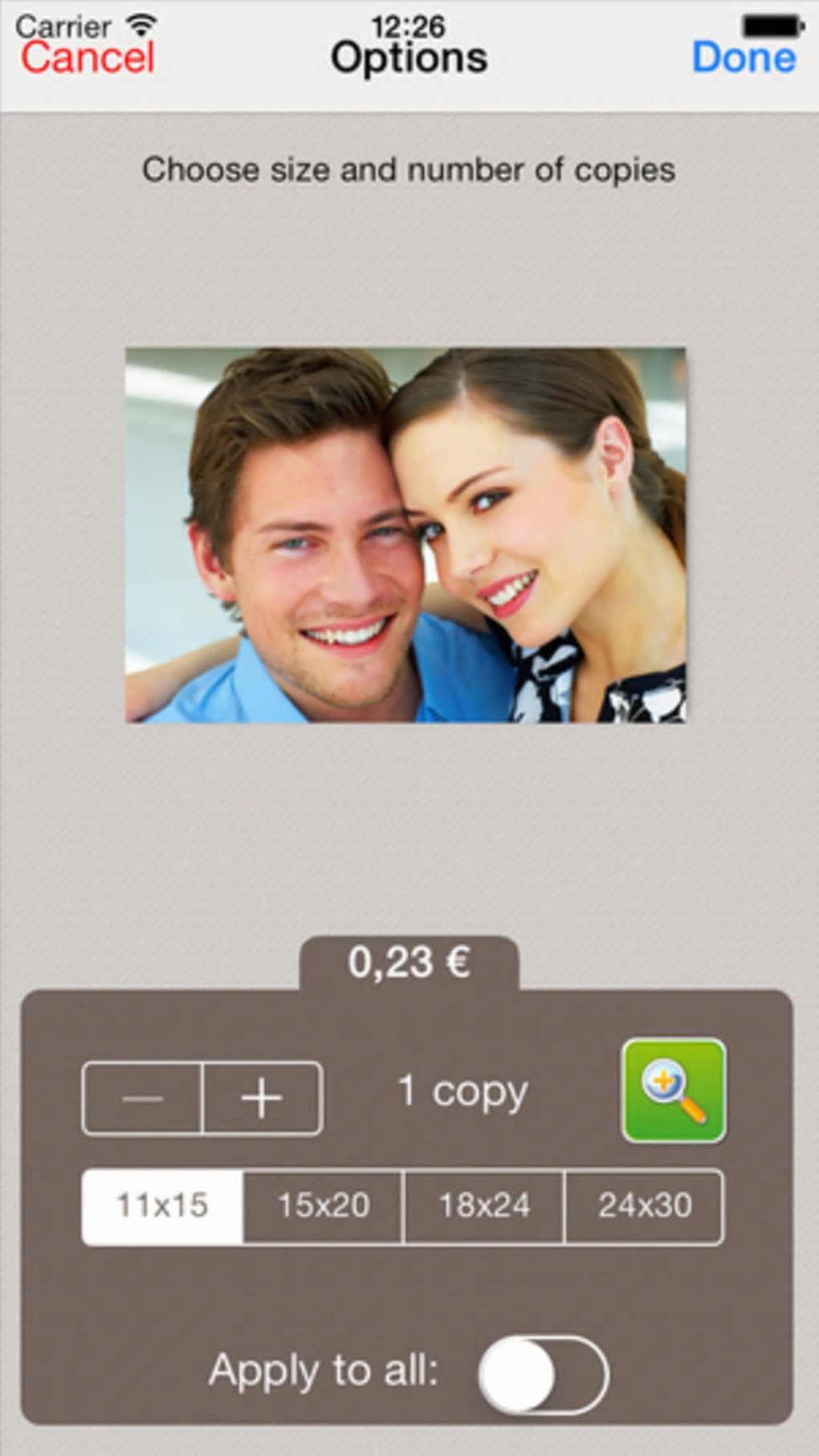819x1456 pixels.
Task: Confirm options with Done
Action: pos(744,58)
